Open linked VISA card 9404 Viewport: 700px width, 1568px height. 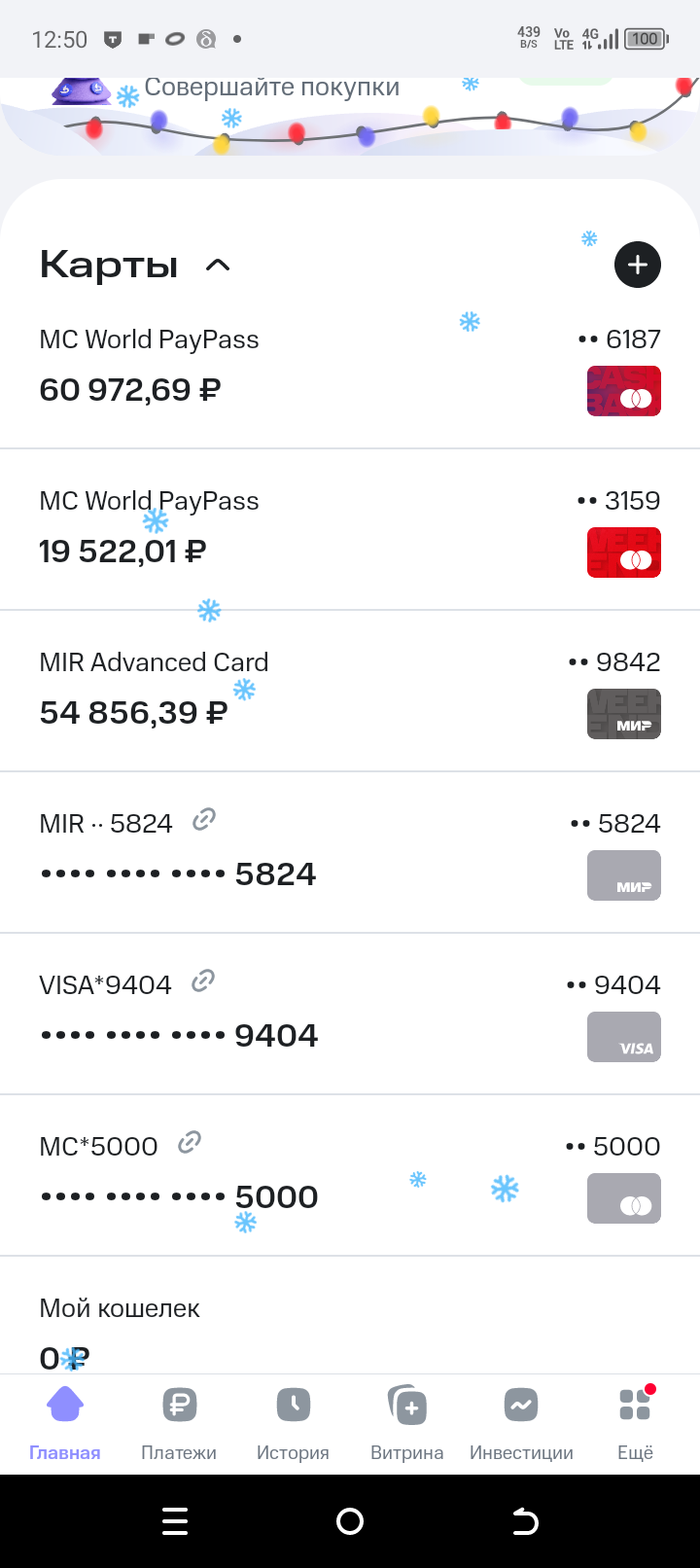pyautogui.click(x=350, y=1014)
